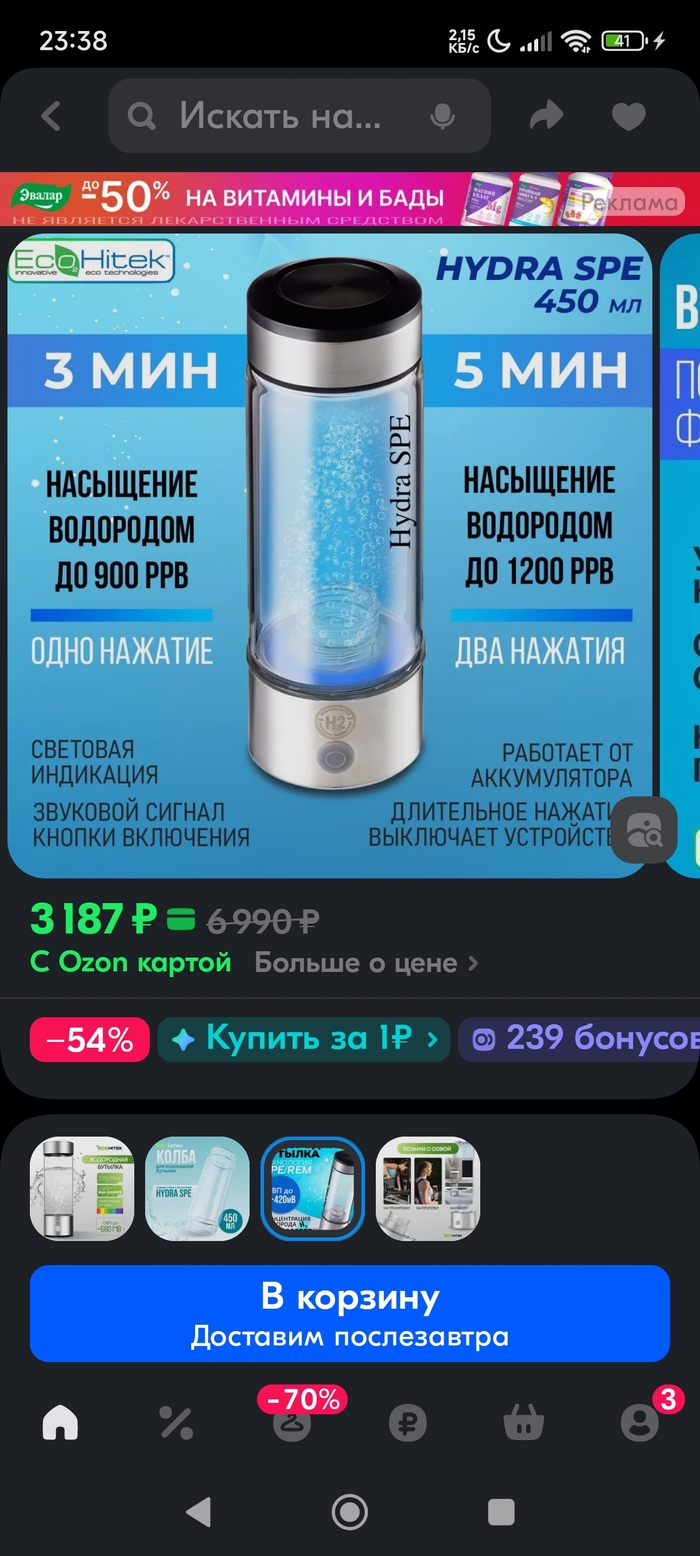The width and height of the screenshot is (700, 1556).
Task: Go back using the top arrow
Action: pos(51,117)
